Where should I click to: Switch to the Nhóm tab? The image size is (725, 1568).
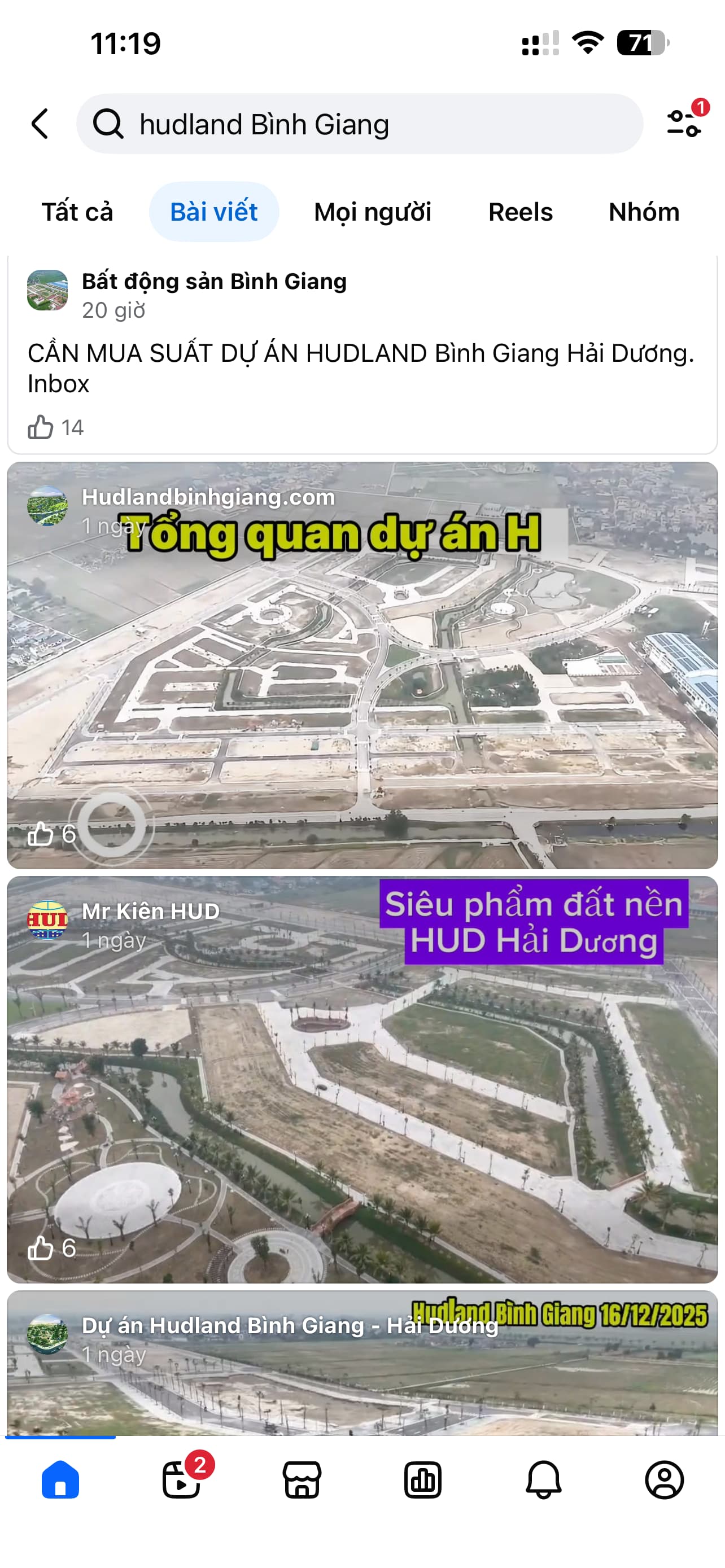(x=644, y=212)
